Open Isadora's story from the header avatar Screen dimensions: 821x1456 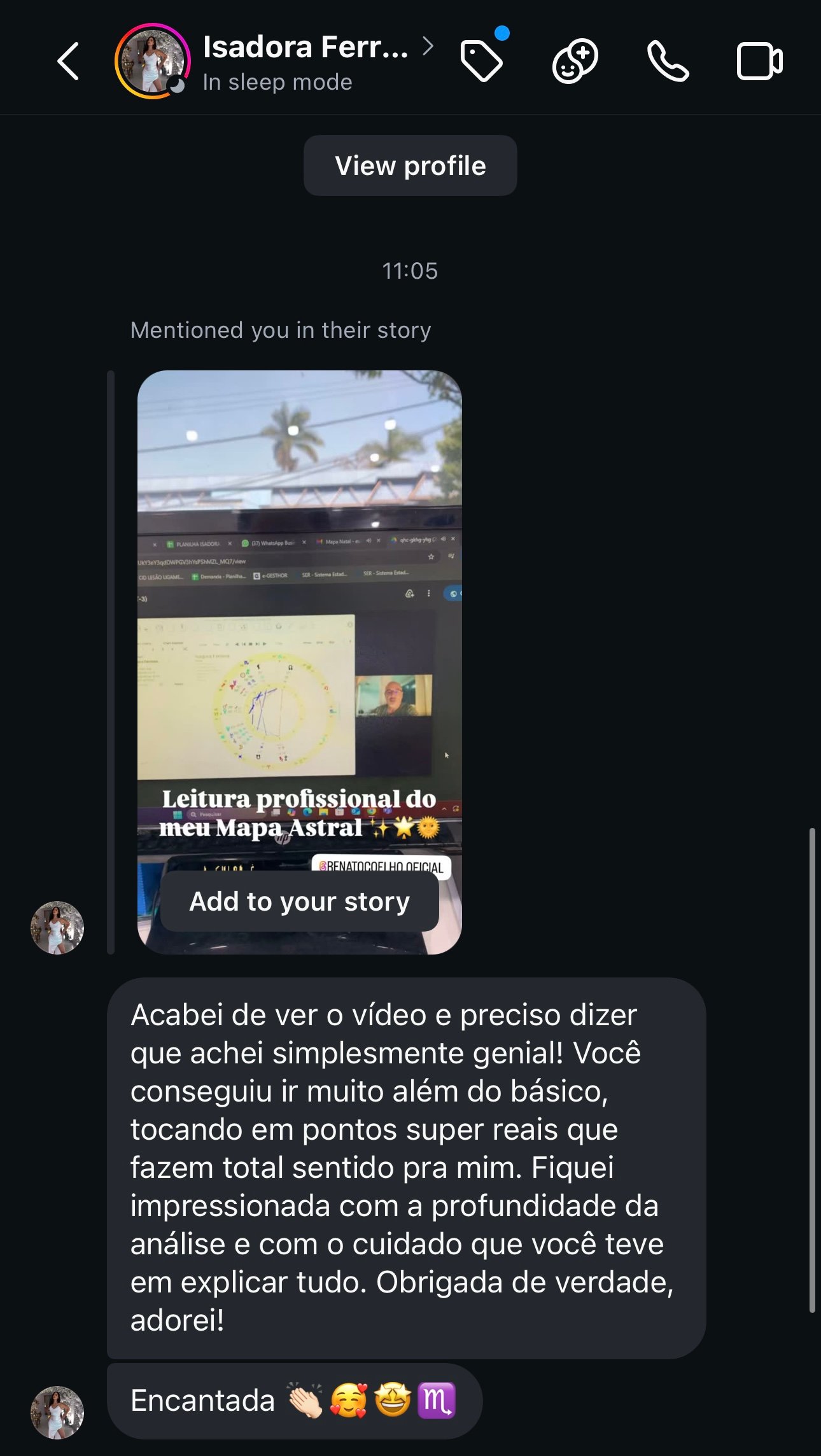pos(152,61)
